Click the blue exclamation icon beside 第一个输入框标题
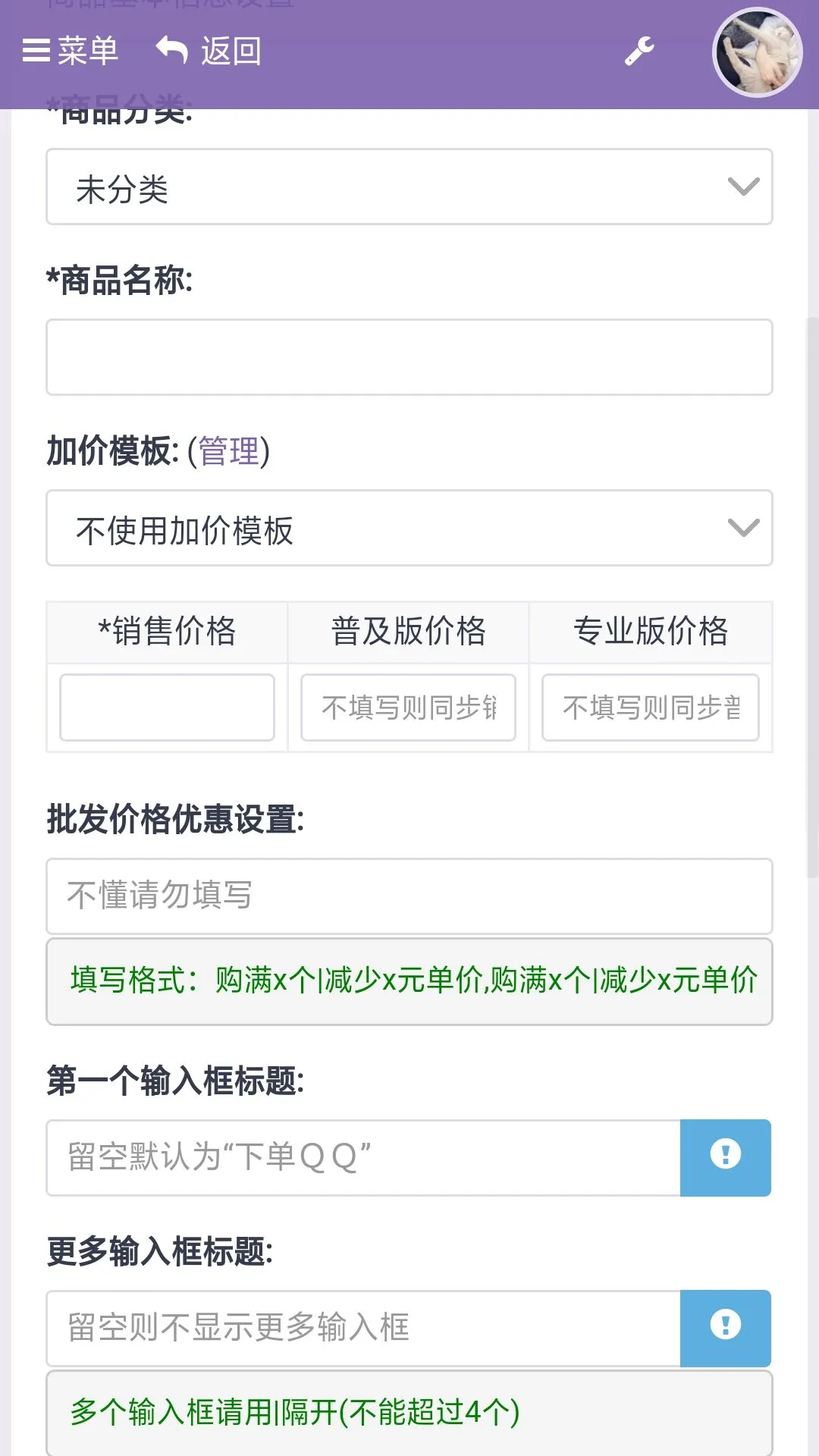819x1456 pixels. pyautogui.click(x=725, y=1157)
